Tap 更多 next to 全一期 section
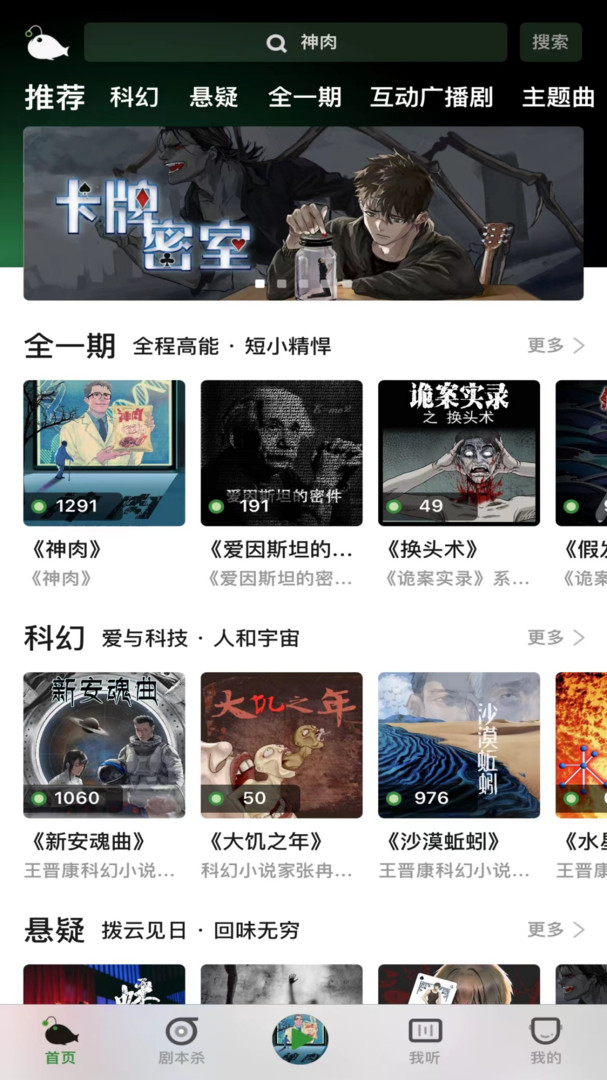 556,345
